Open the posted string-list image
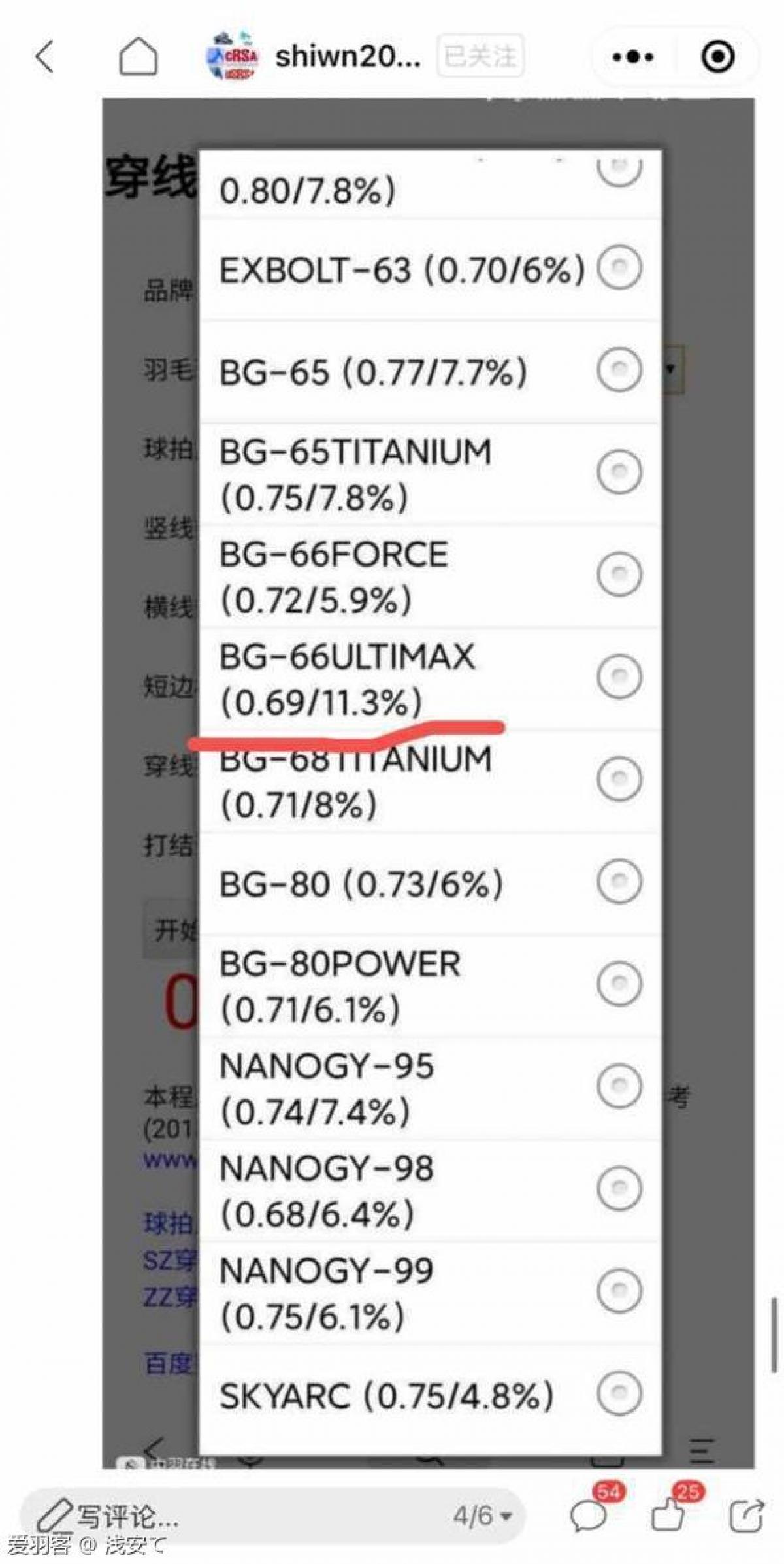Image resolution: width=784 pixels, height=1564 pixels. (428, 784)
